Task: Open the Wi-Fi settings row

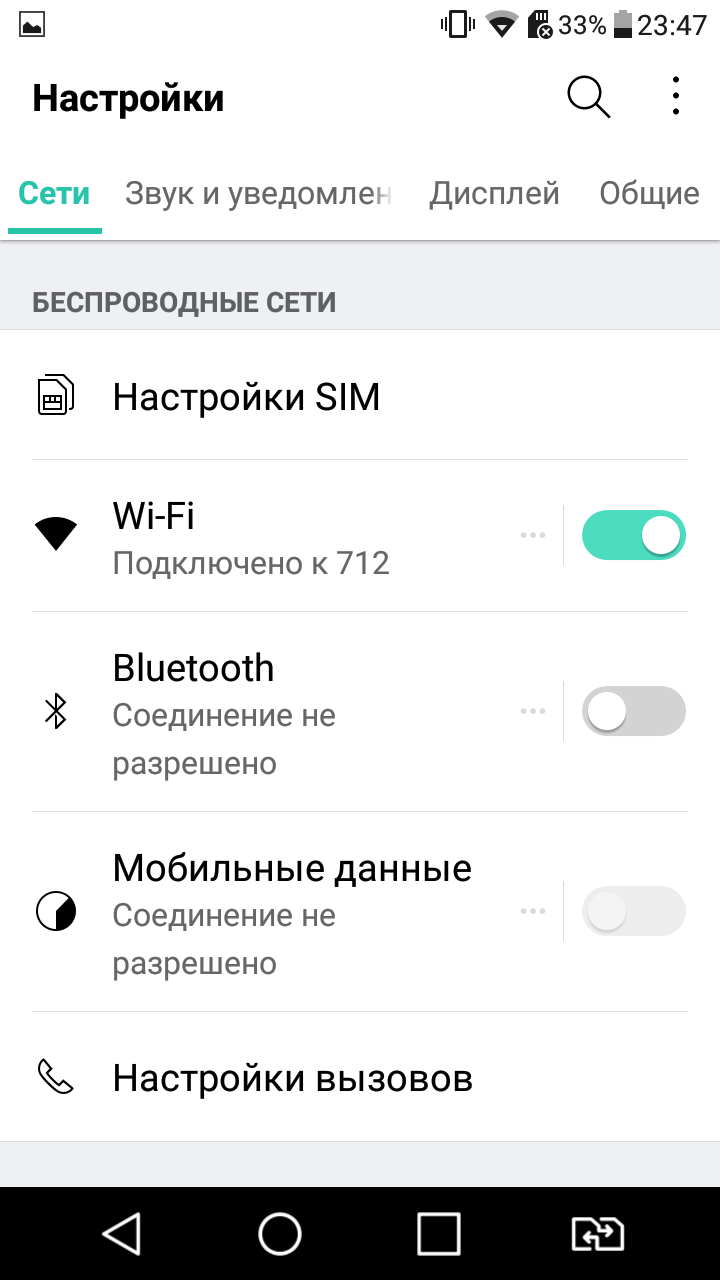Action: (280, 536)
